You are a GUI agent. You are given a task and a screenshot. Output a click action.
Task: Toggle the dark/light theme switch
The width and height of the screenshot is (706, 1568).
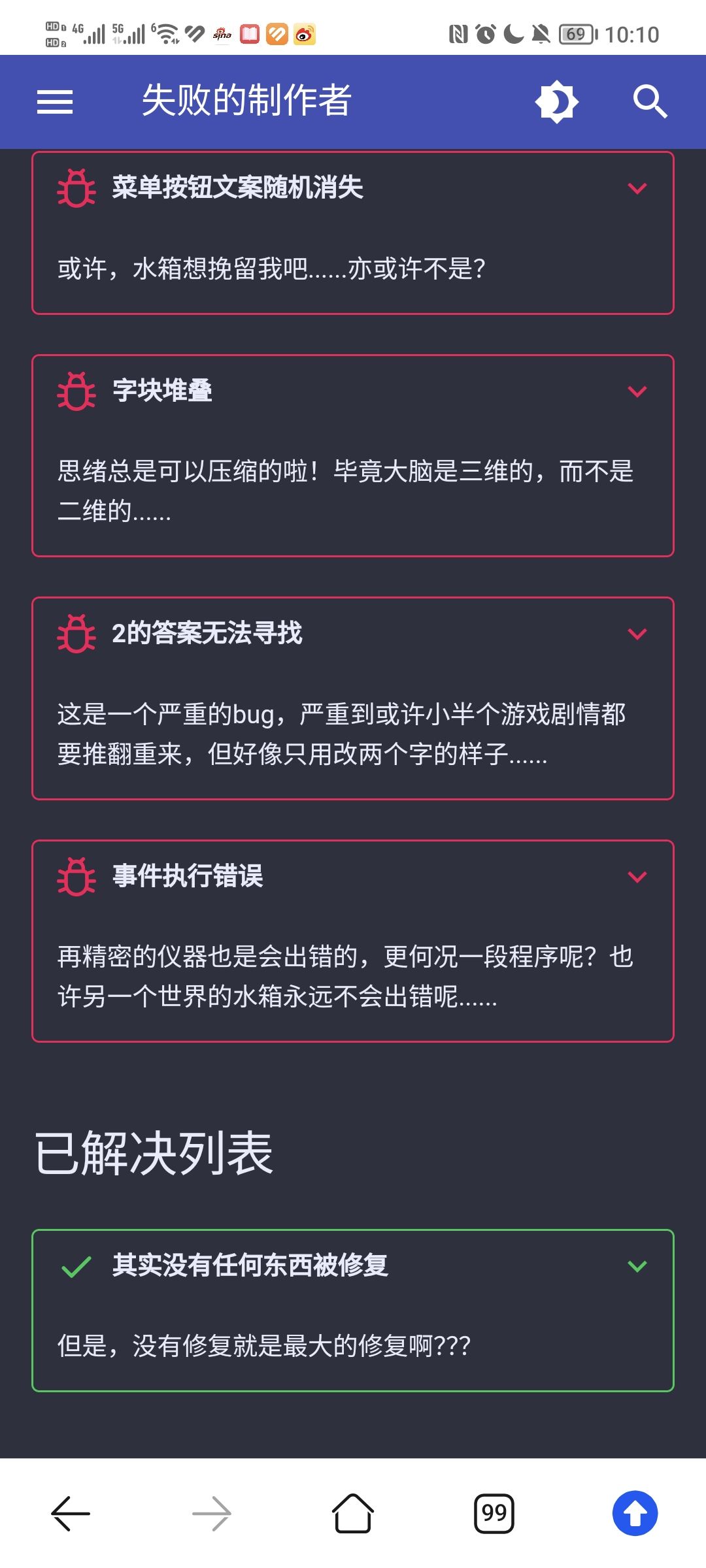click(x=557, y=101)
